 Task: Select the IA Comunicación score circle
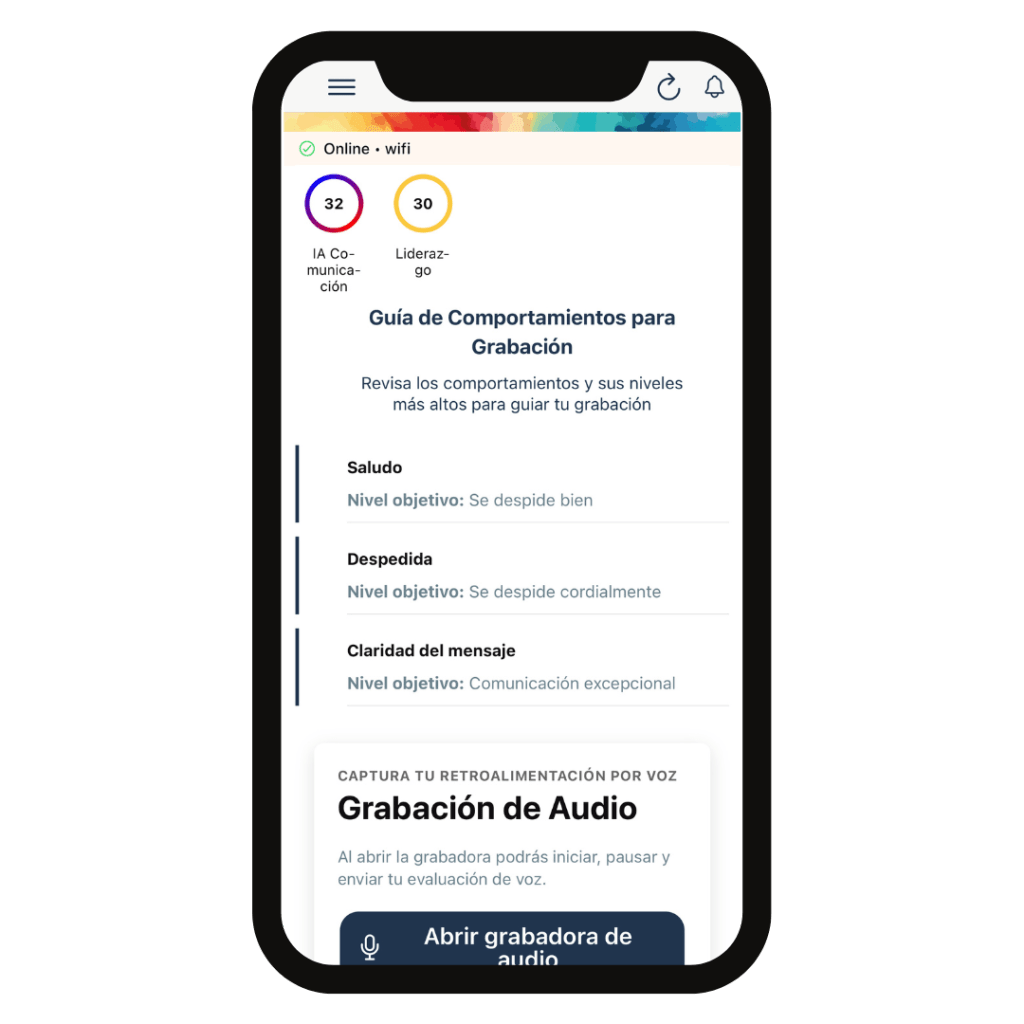[334, 204]
